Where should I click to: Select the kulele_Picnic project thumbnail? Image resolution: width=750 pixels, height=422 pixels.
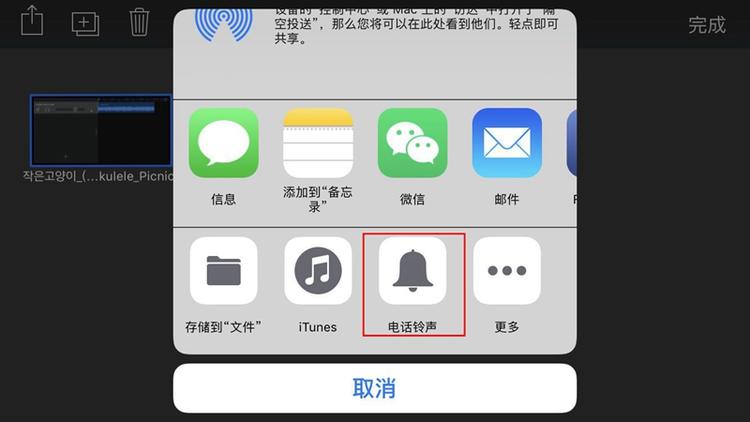(100, 130)
